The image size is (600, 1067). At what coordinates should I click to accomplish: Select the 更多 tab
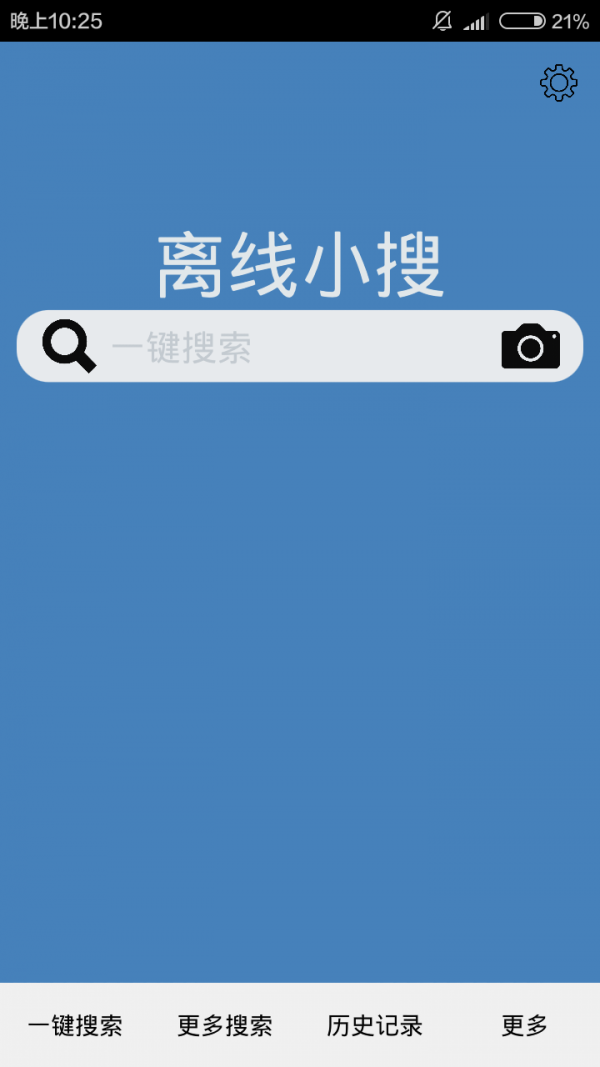[525, 1025]
